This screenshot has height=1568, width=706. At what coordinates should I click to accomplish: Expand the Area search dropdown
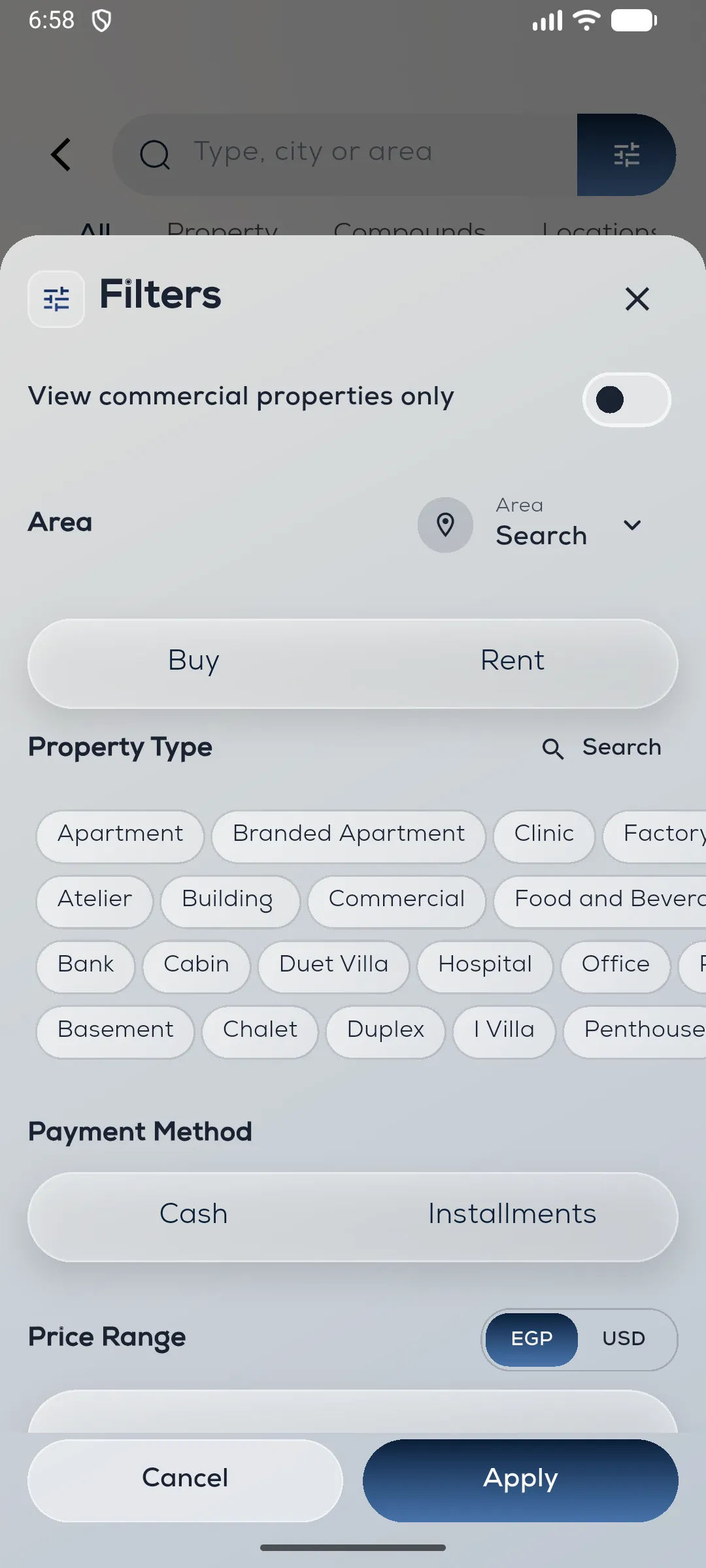631,525
